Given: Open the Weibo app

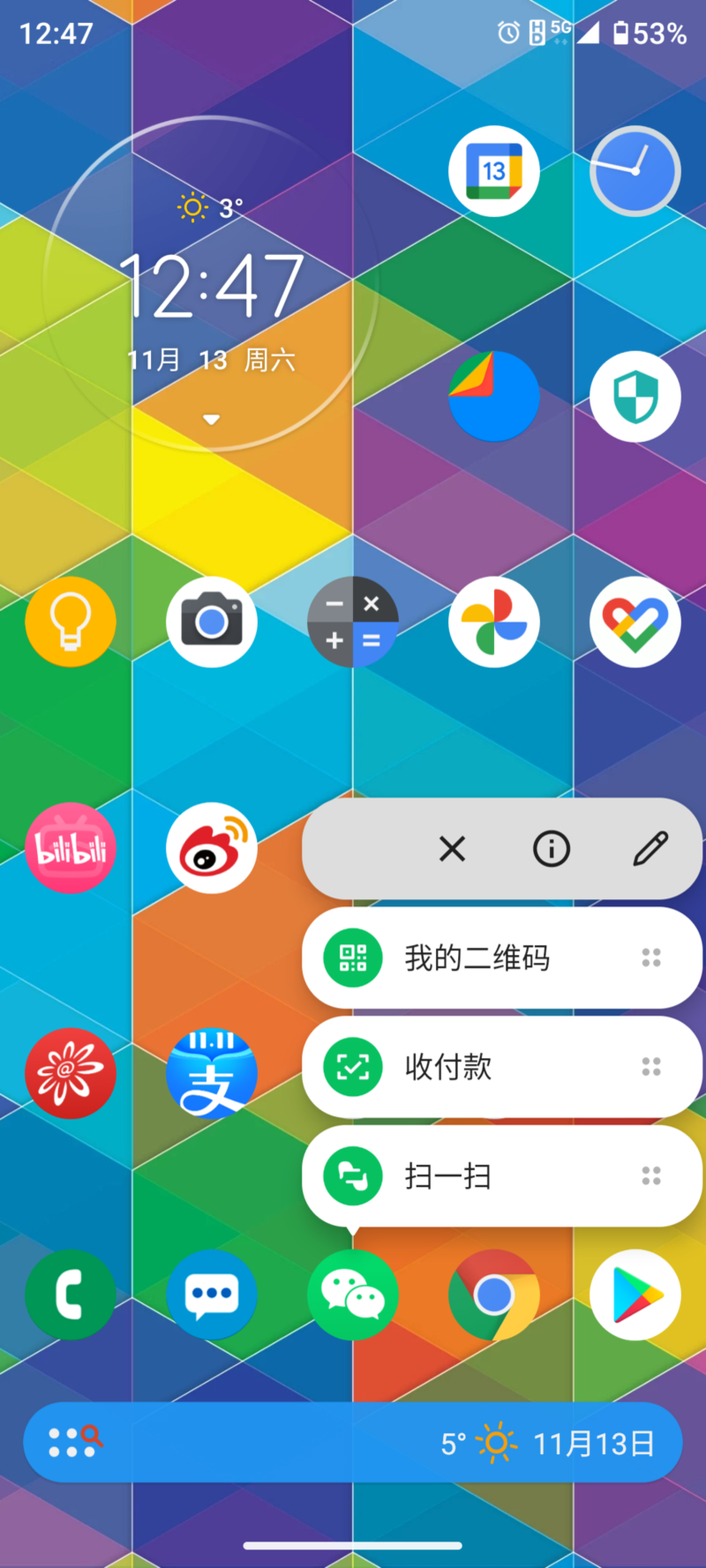Looking at the screenshot, I should pyautogui.click(x=212, y=848).
